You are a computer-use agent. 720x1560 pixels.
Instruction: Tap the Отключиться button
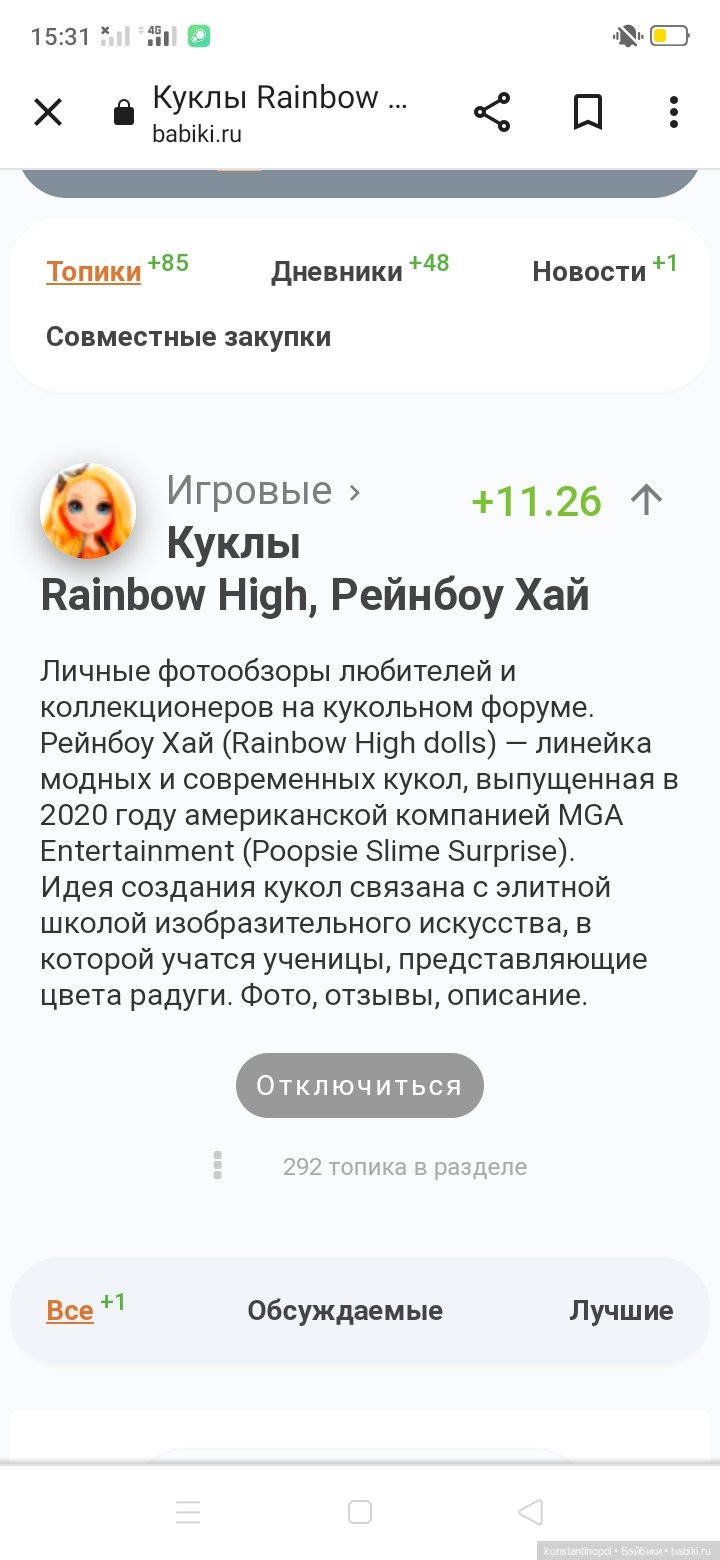tap(360, 1085)
